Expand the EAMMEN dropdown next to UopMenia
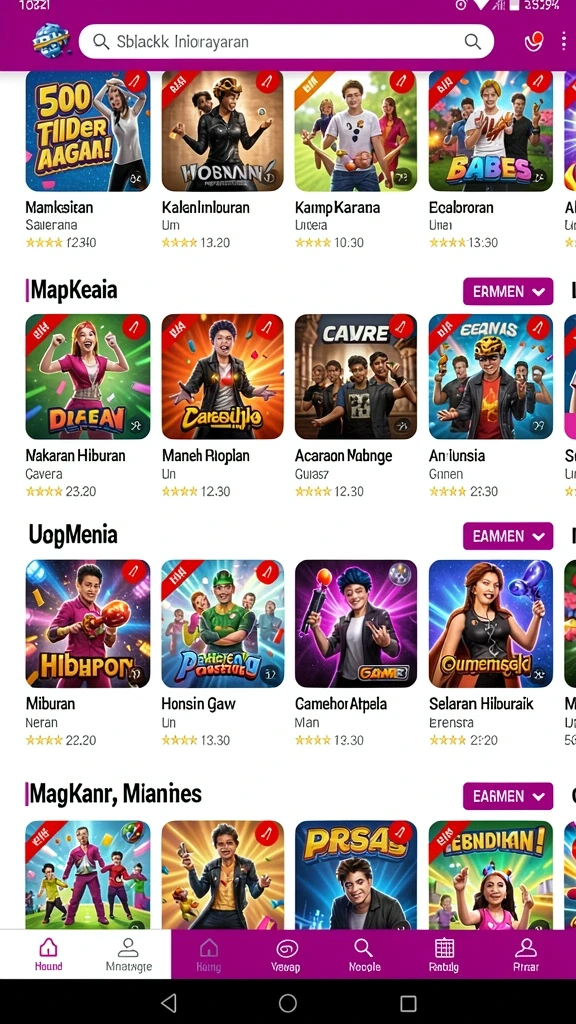The image size is (576, 1024). [508, 536]
